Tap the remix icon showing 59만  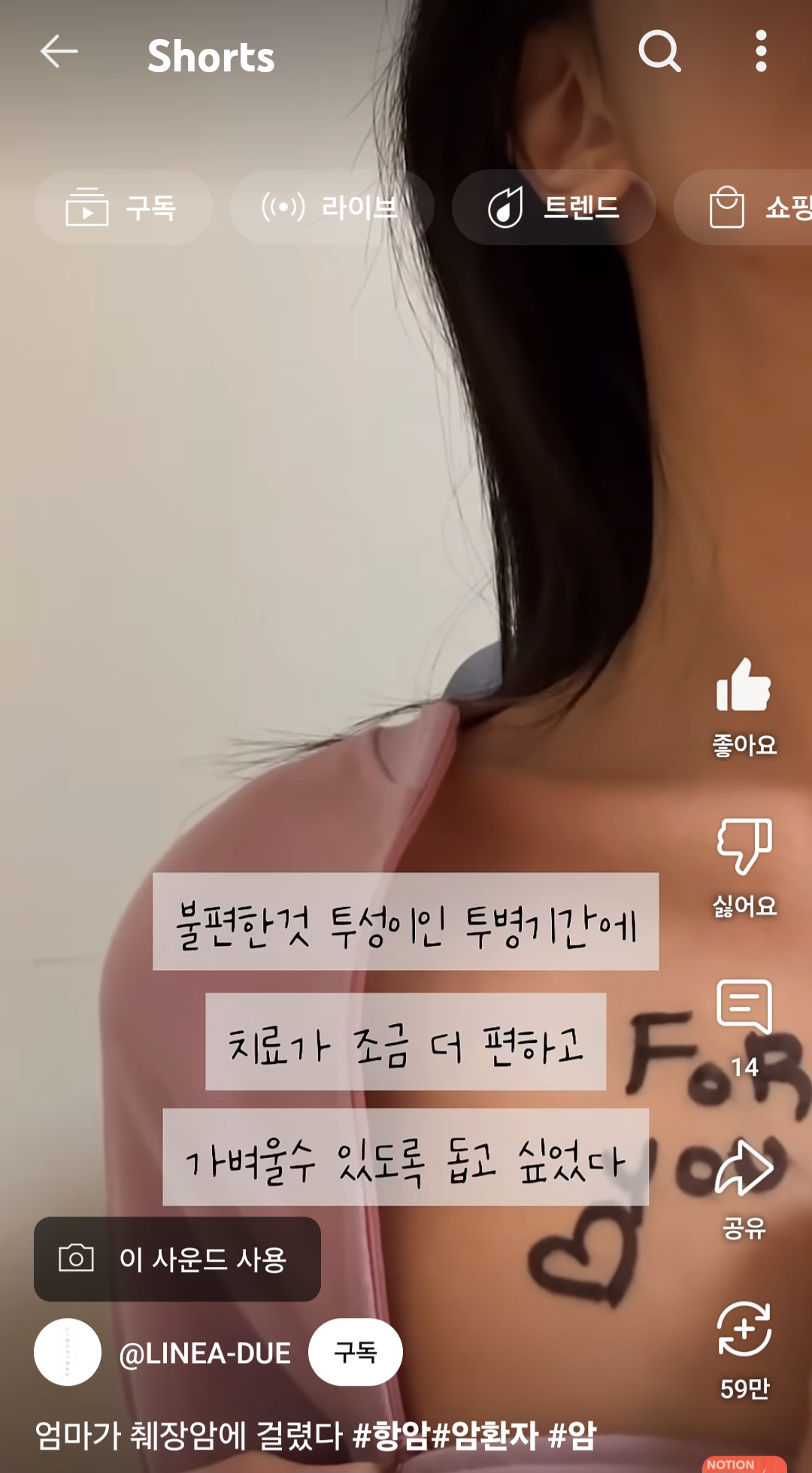(744, 1329)
